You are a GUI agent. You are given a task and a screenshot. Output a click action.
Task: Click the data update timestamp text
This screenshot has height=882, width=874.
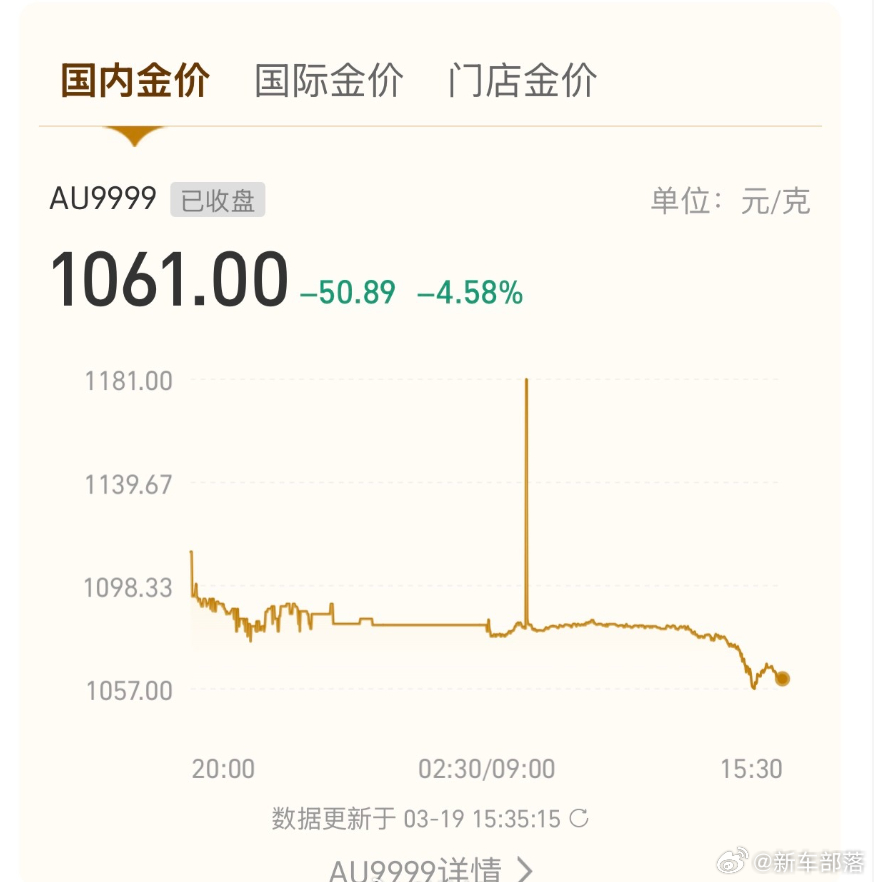[420, 818]
